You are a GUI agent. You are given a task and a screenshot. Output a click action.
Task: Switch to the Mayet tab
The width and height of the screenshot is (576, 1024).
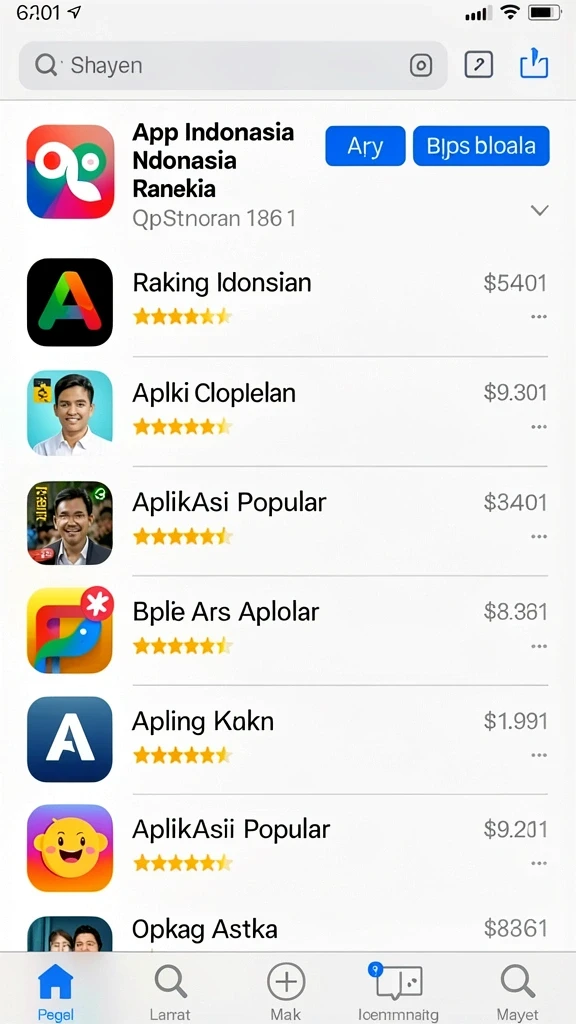(517, 990)
